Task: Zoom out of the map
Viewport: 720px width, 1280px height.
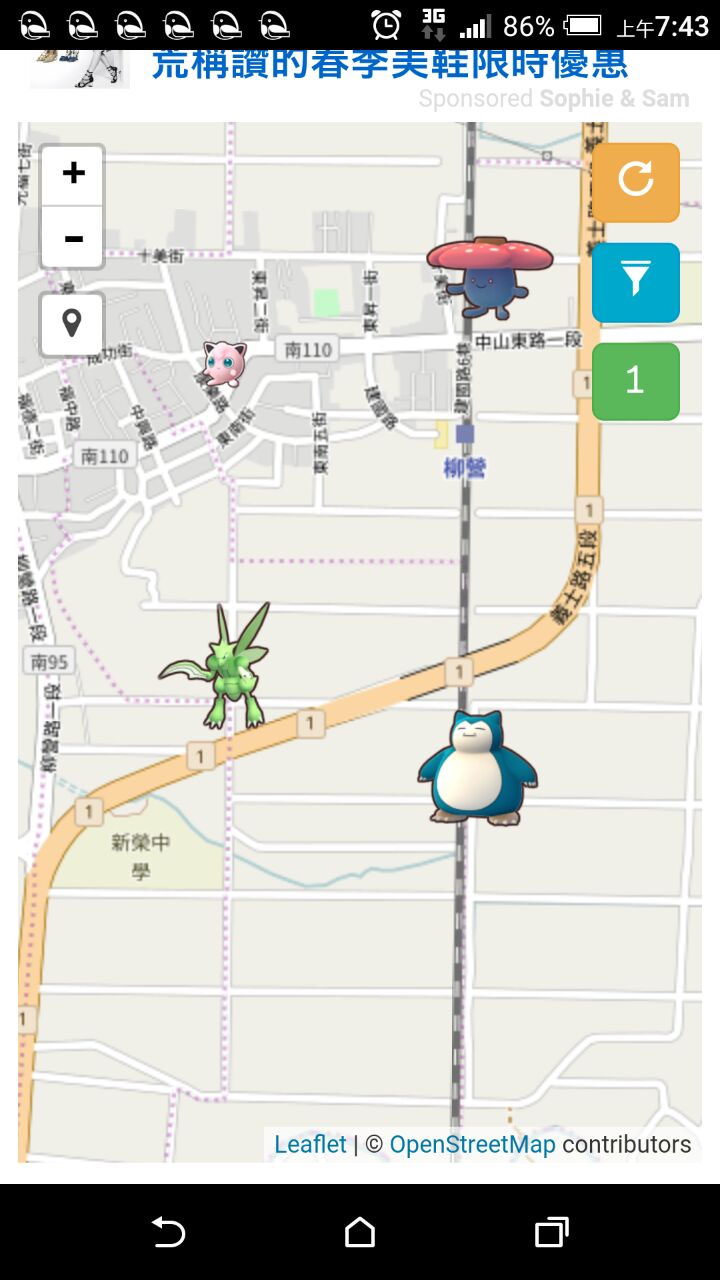Action: (73, 238)
